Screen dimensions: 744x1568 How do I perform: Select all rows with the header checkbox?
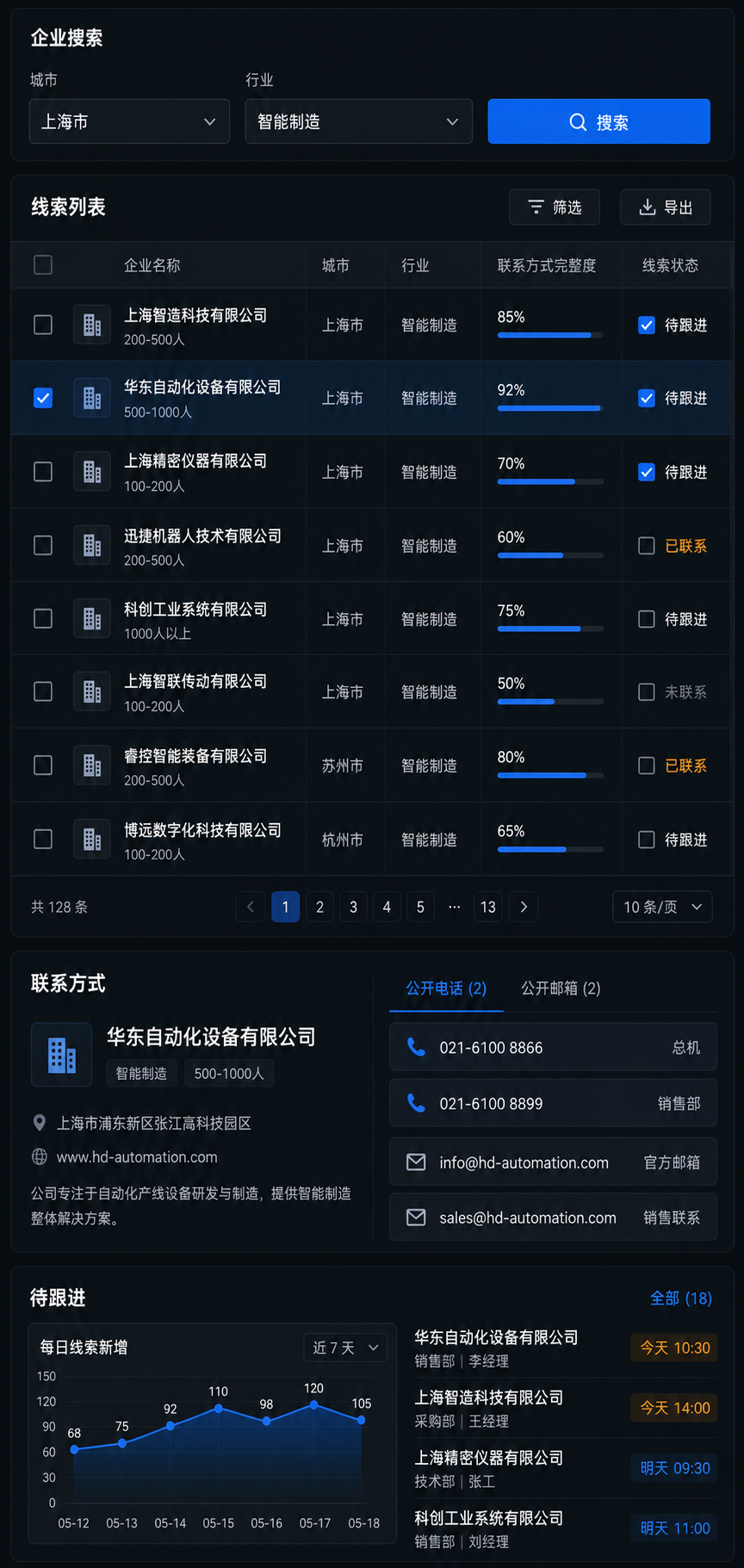point(43,265)
